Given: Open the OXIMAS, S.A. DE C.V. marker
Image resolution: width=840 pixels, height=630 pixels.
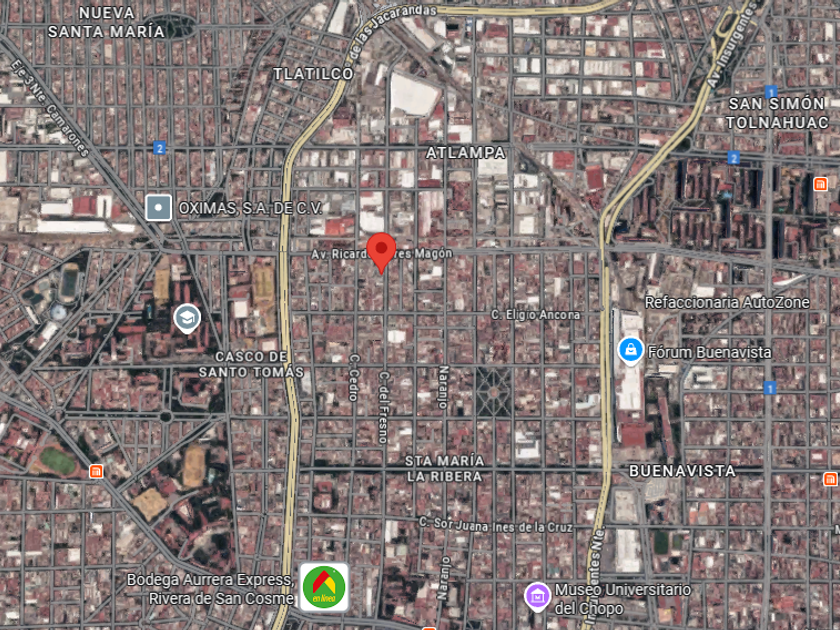Looking at the screenshot, I should tap(158, 208).
